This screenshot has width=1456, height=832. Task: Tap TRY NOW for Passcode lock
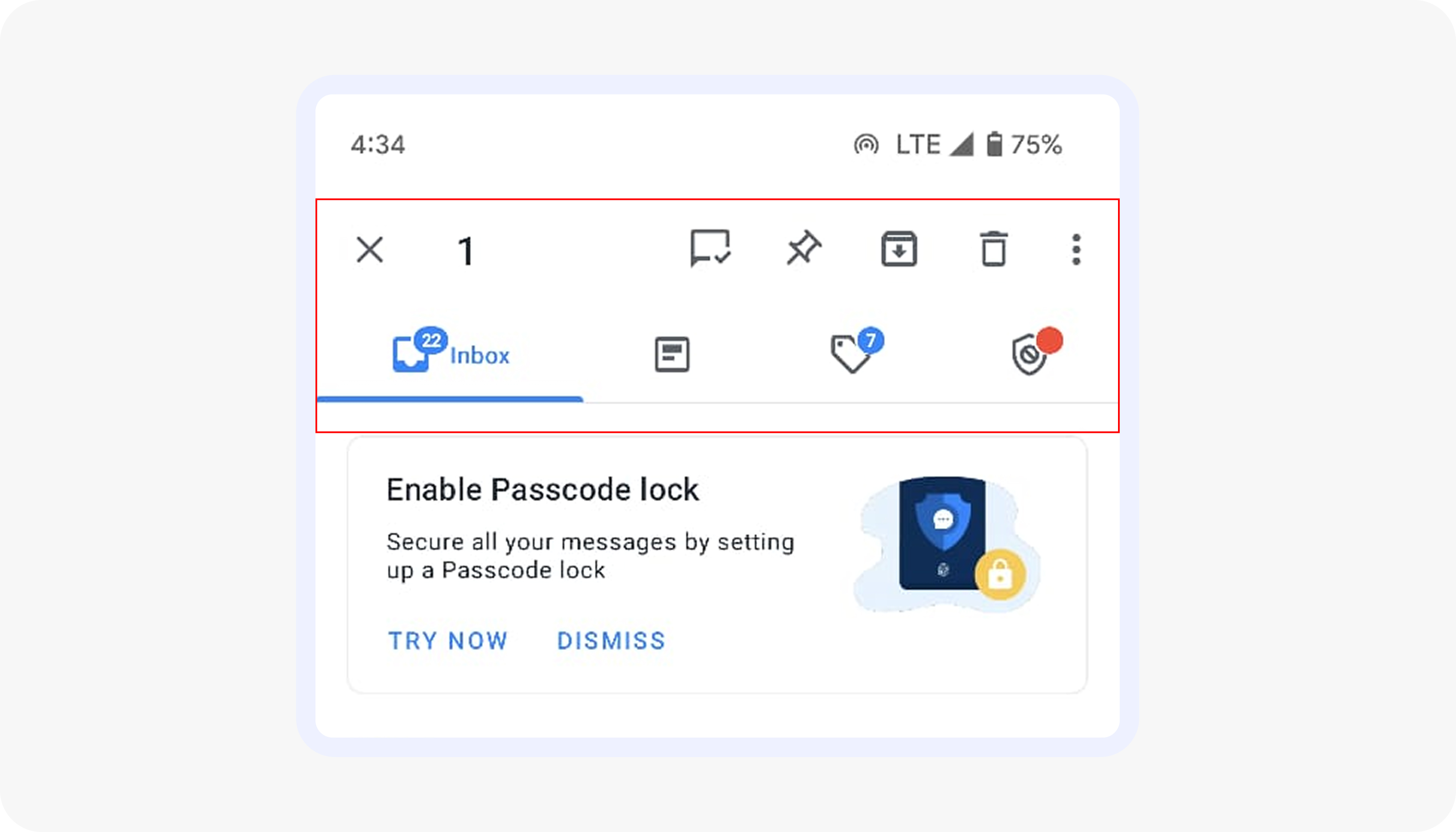pos(448,640)
